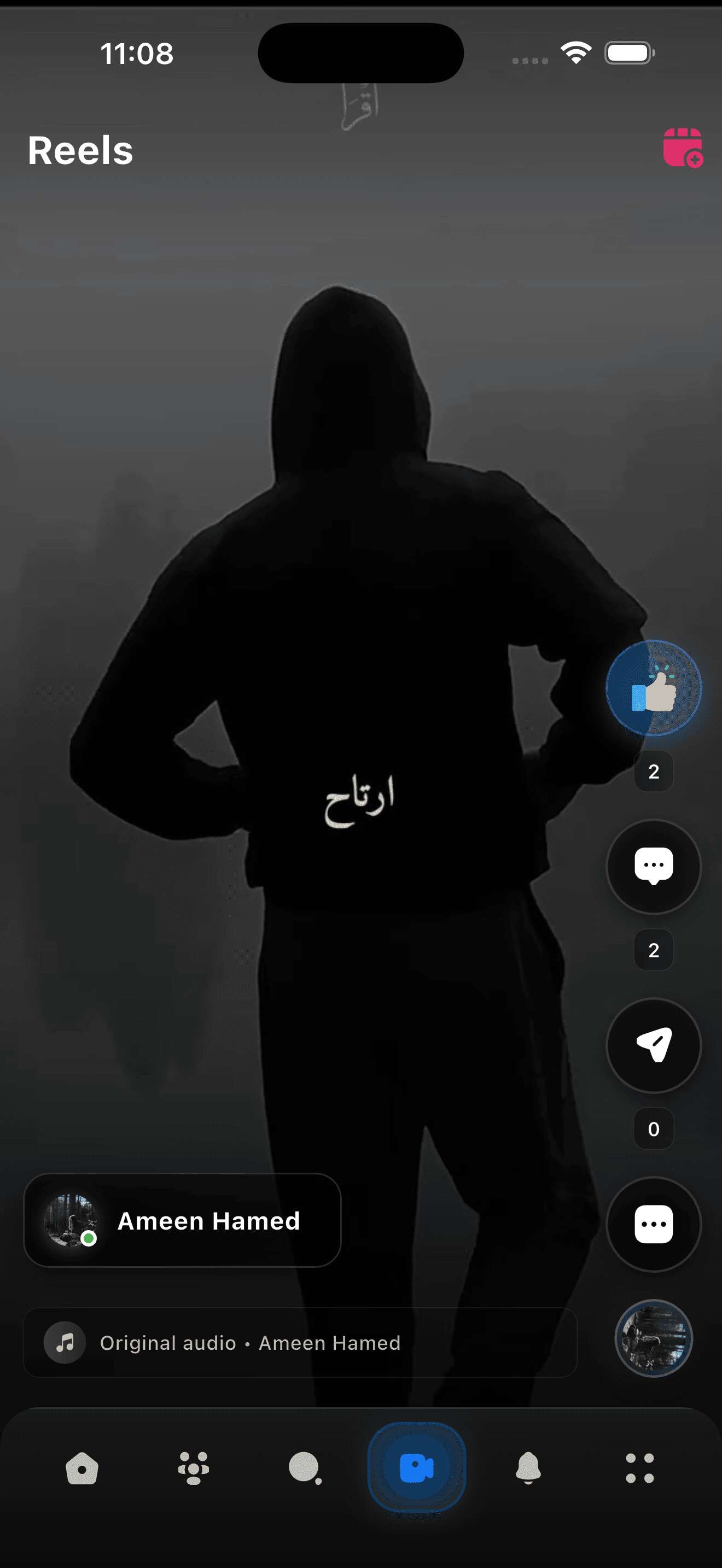
Task: Open the chat bubble tab
Action: [304, 1468]
